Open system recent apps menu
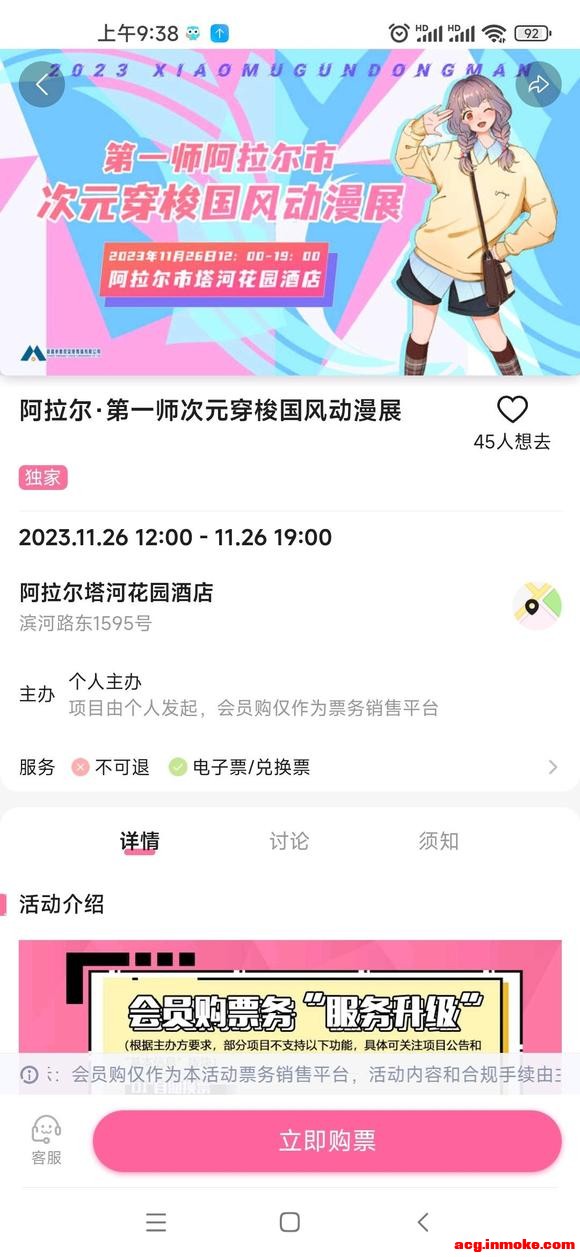 (x=156, y=1221)
